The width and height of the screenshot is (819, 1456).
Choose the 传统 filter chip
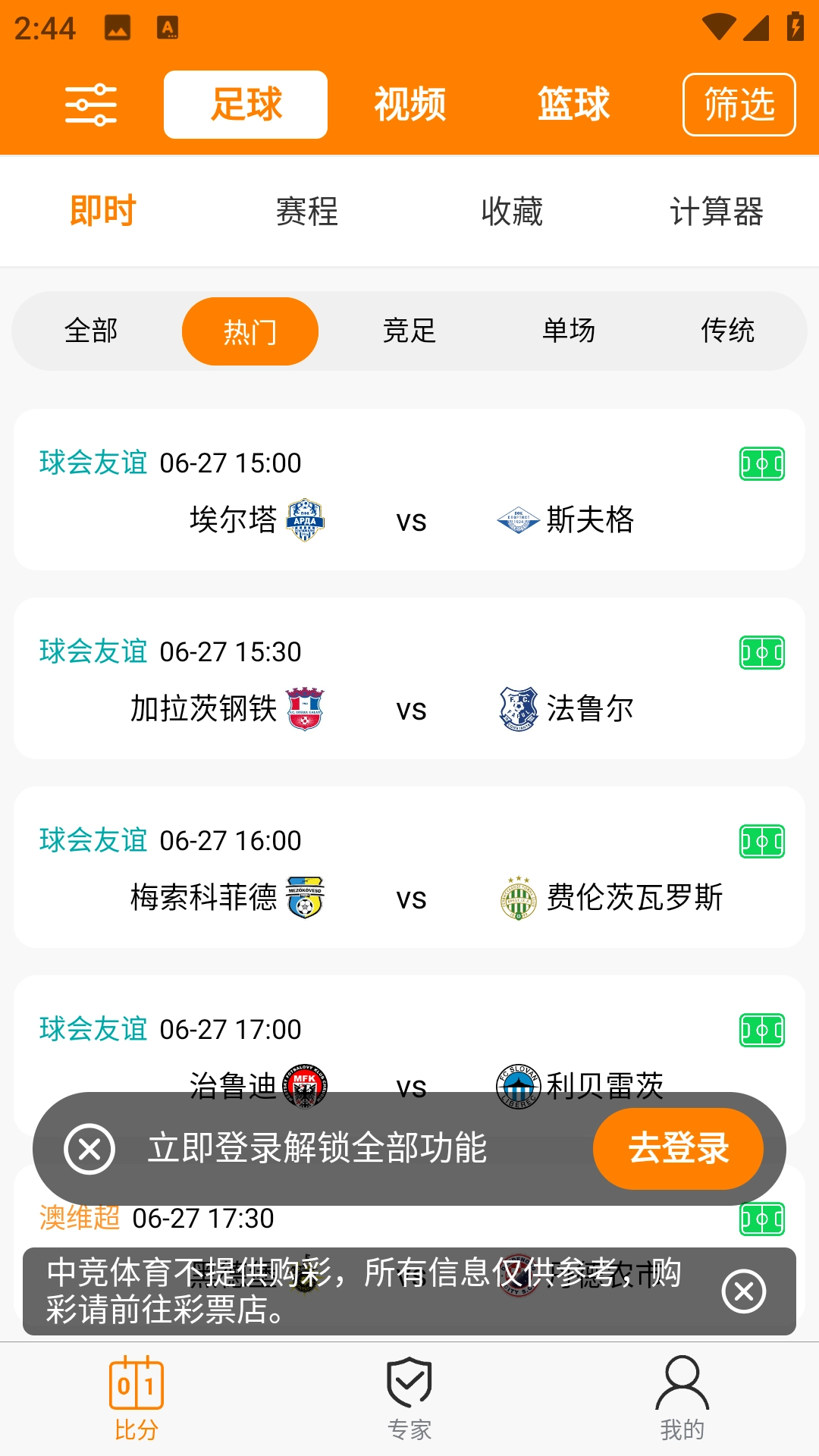[727, 331]
